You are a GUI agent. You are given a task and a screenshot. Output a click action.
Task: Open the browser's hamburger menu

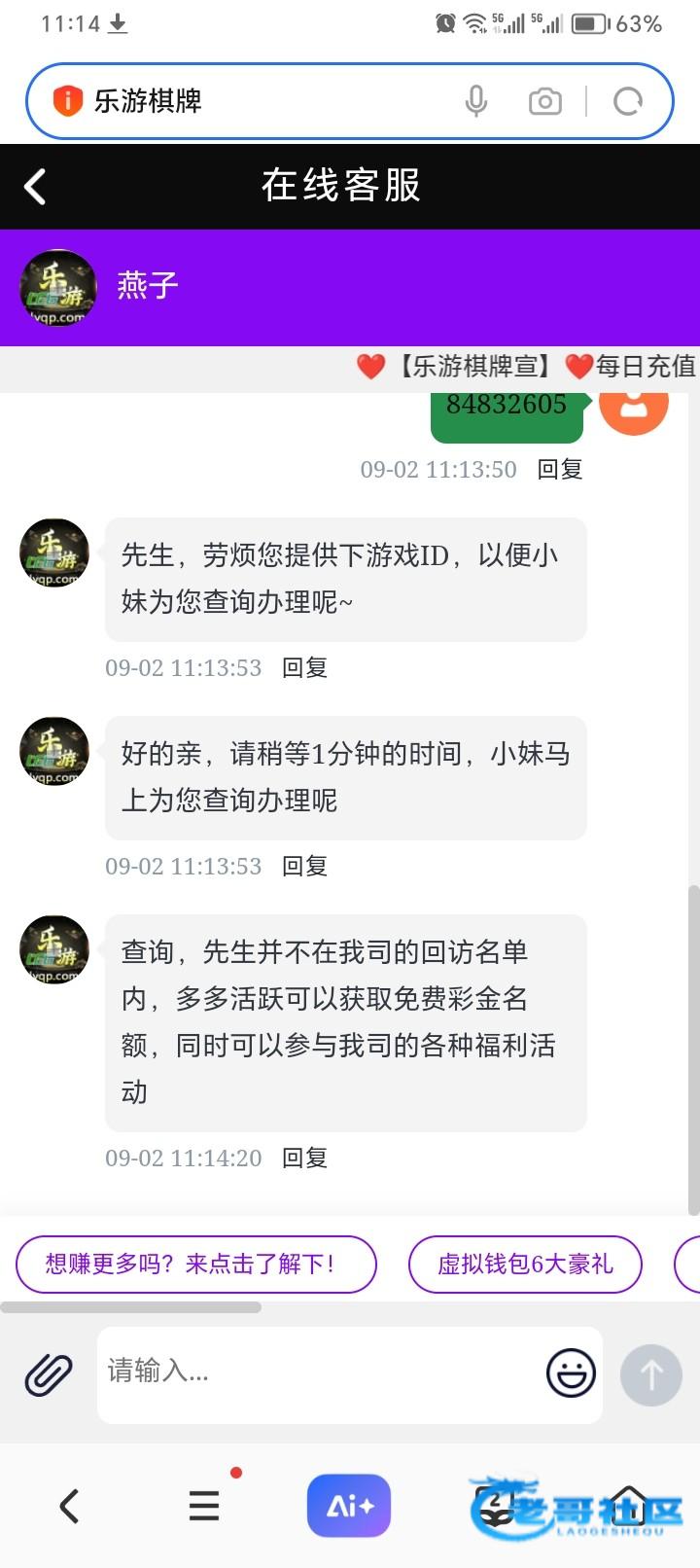204,1506
